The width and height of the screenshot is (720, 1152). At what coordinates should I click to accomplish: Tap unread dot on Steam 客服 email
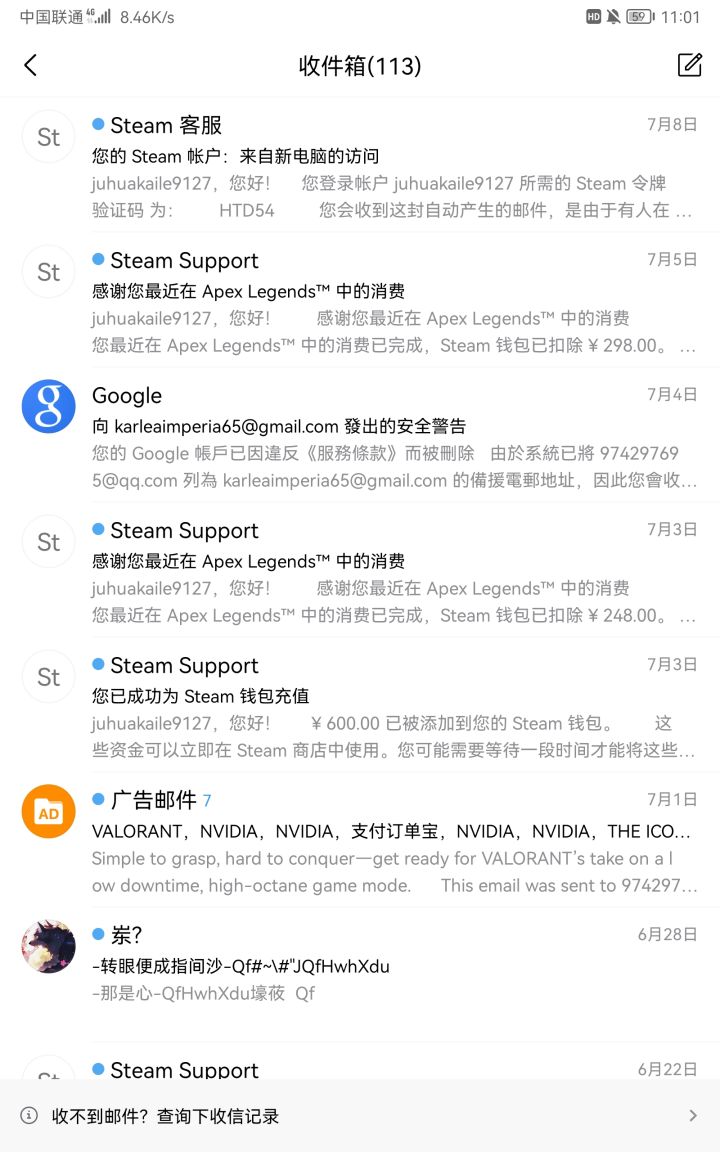[x=97, y=125]
